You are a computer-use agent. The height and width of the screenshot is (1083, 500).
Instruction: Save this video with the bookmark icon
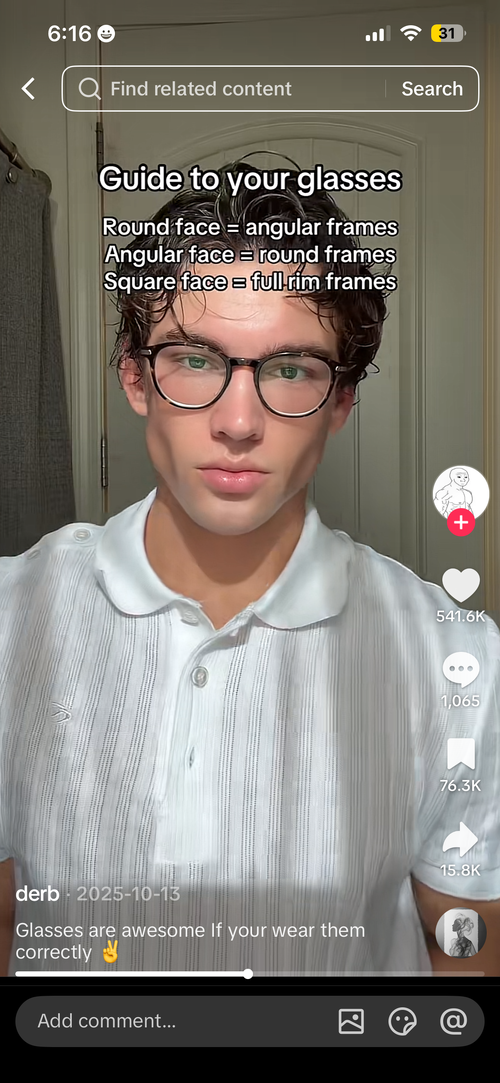pyautogui.click(x=461, y=754)
